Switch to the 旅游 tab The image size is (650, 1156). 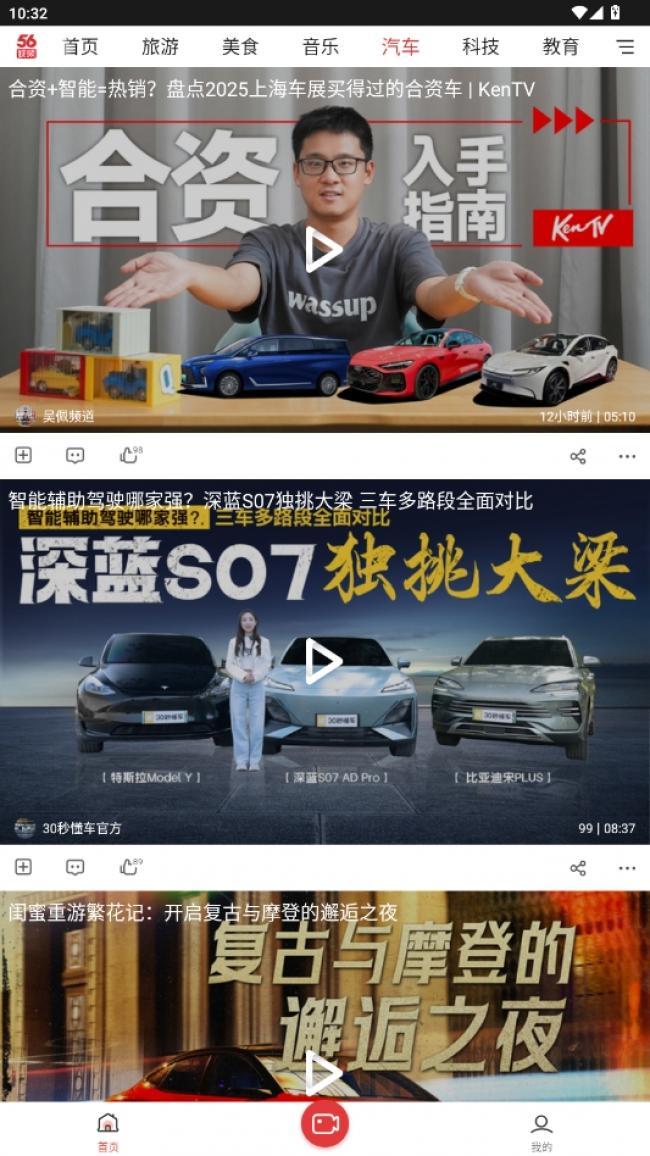[x=160, y=47]
